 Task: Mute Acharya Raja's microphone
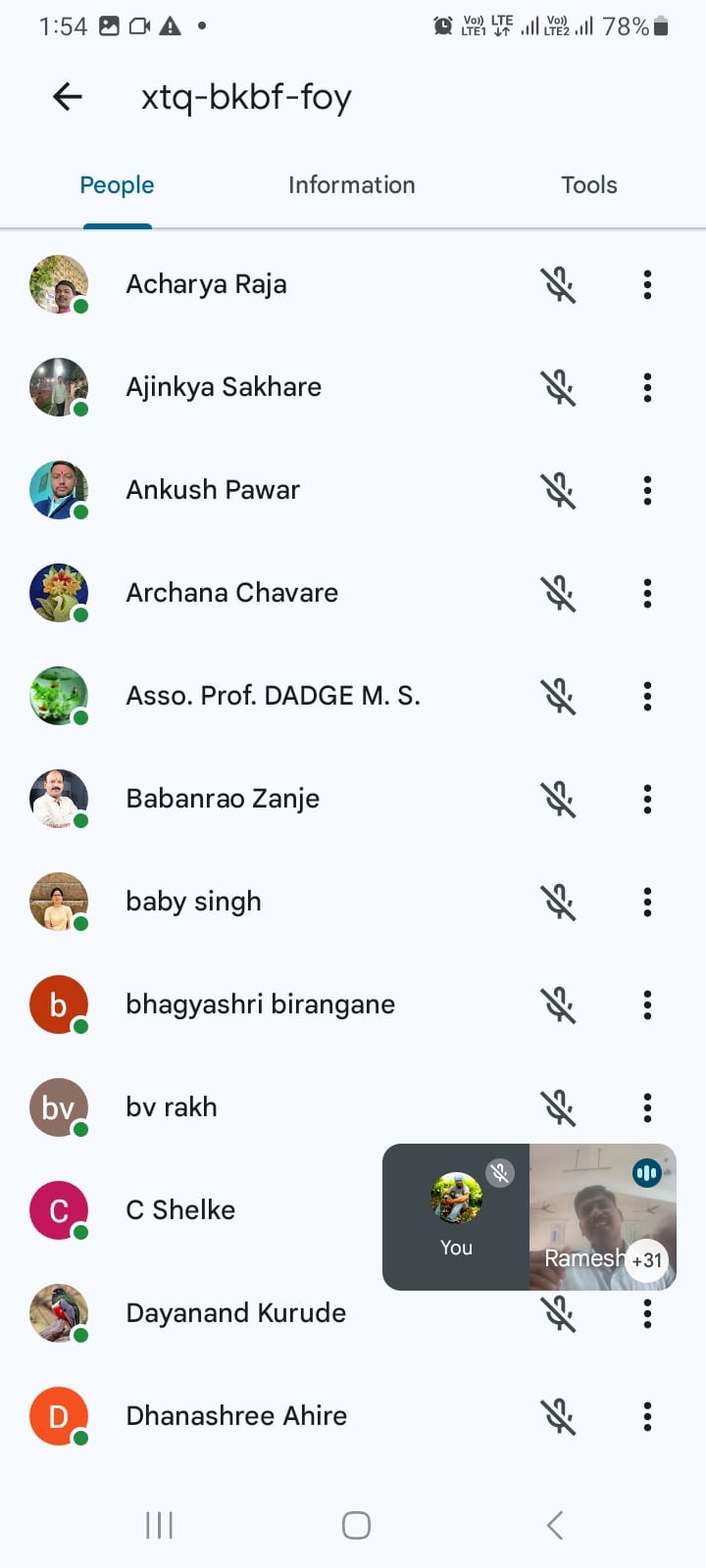click(x=559, y=285)
